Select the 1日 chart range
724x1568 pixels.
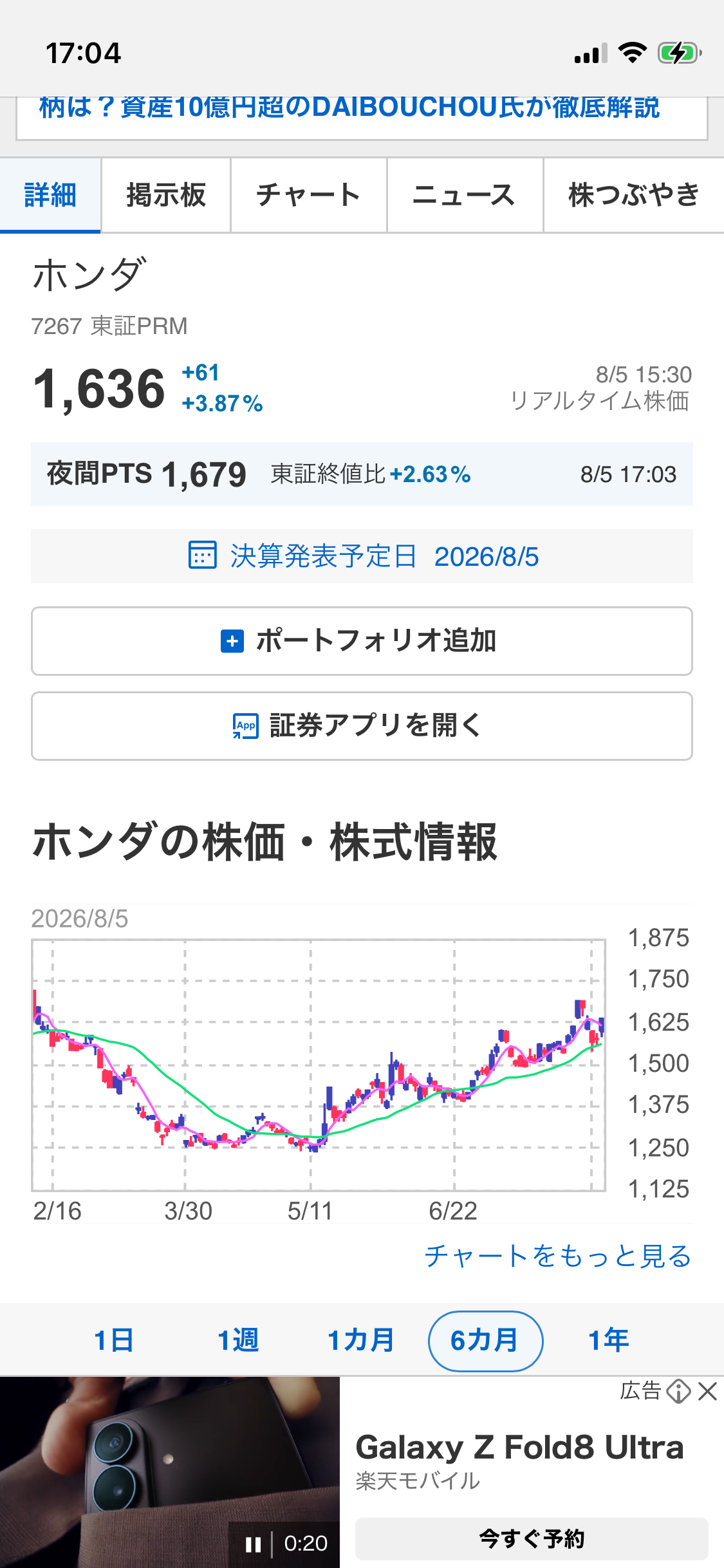(x=114, y=1341)
